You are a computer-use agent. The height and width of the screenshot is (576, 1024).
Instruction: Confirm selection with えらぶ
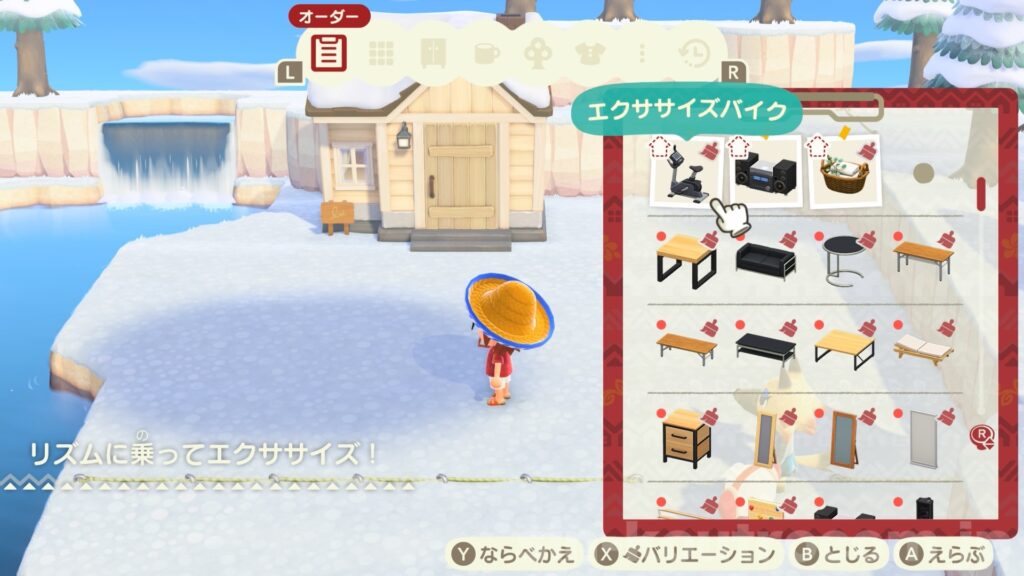pos(944,554)
